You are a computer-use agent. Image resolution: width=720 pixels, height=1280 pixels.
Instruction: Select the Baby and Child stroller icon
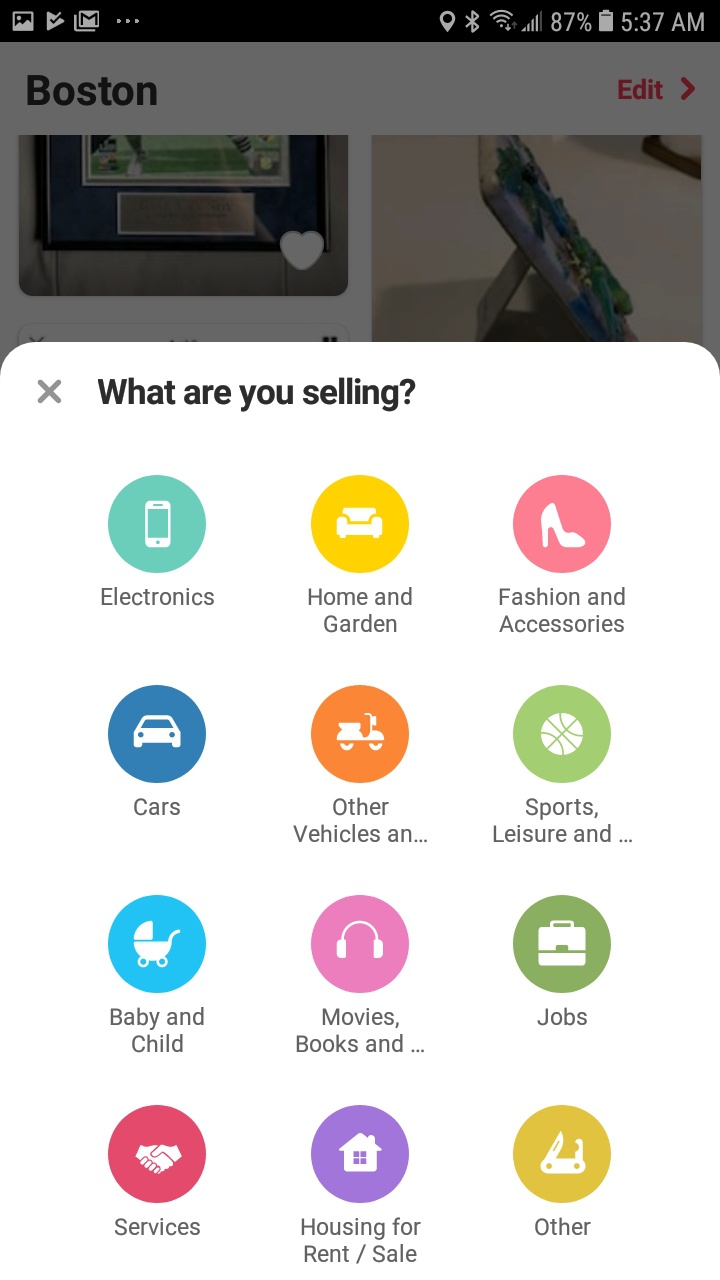click(x=157, y=943)
